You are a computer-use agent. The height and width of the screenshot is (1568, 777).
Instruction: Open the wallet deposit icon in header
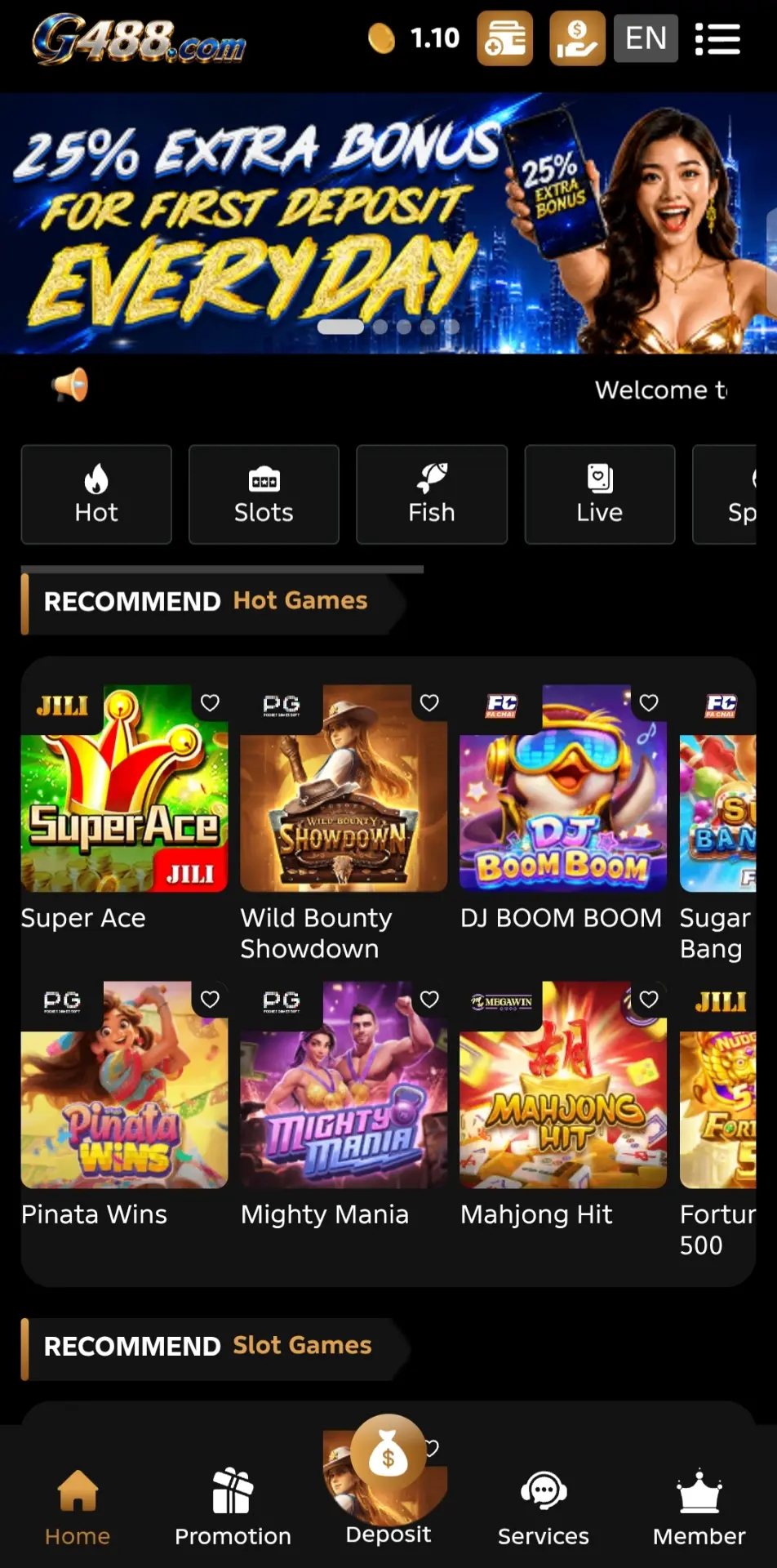pos(505,38)
